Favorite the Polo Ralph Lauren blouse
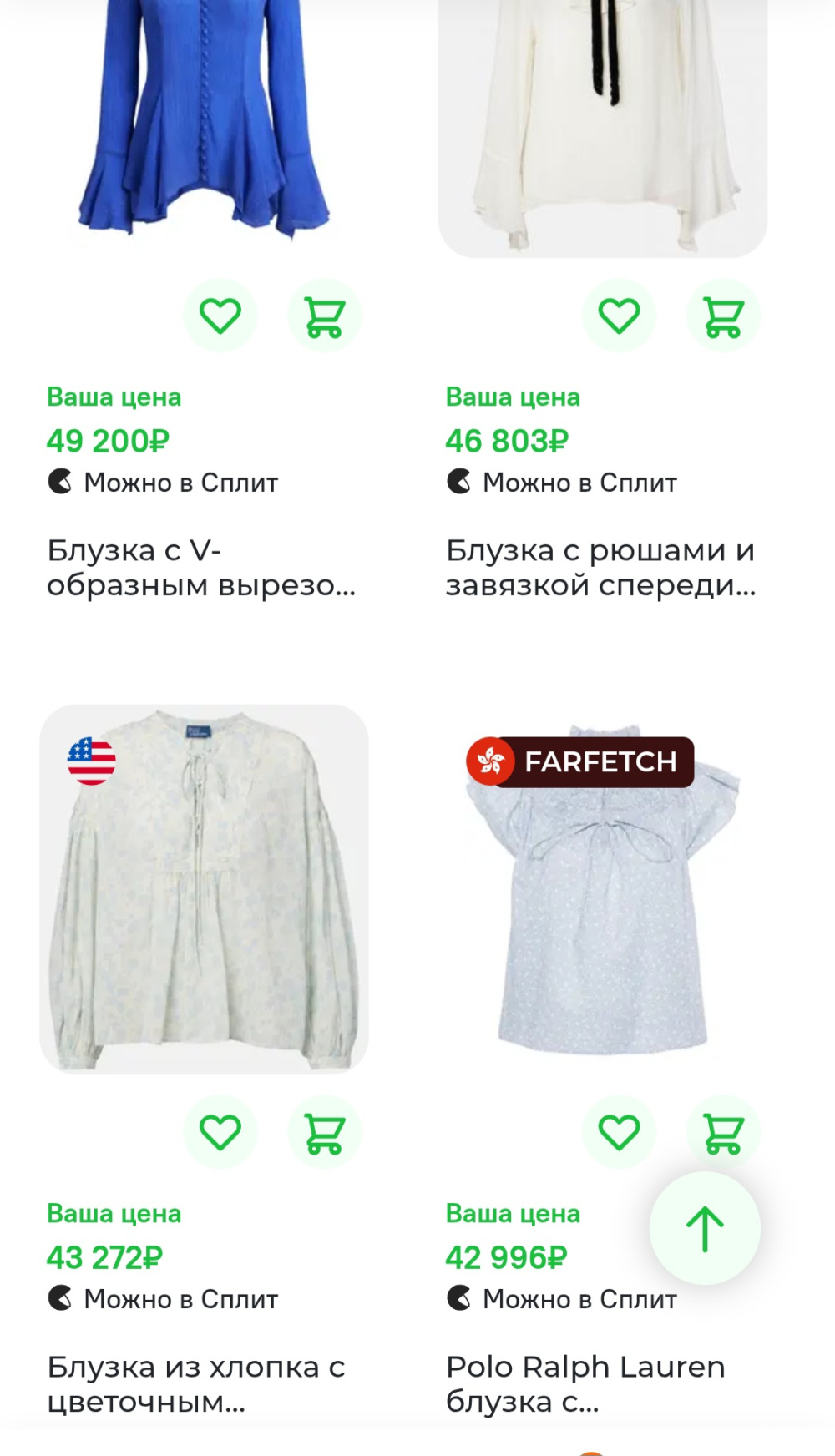This screenshot has width=835, height=1456. [618, 1133]
